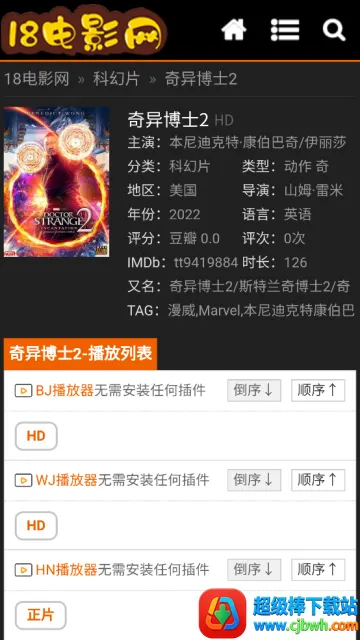Select 顺序 for WJ播放器
Viewport: 360px width, 640px height.
pos(318,480)
